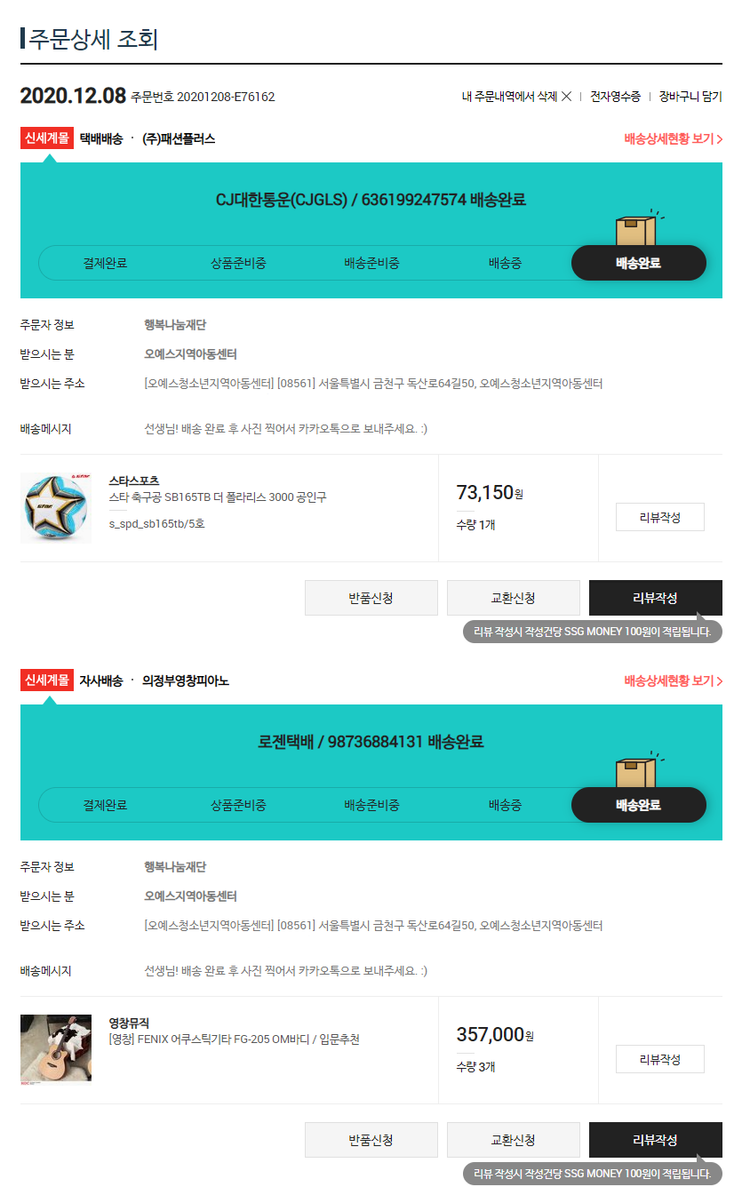Open the 전자영수증 electronic receipt
Viewport: 750px width, 1201px height.
point(614,97)
